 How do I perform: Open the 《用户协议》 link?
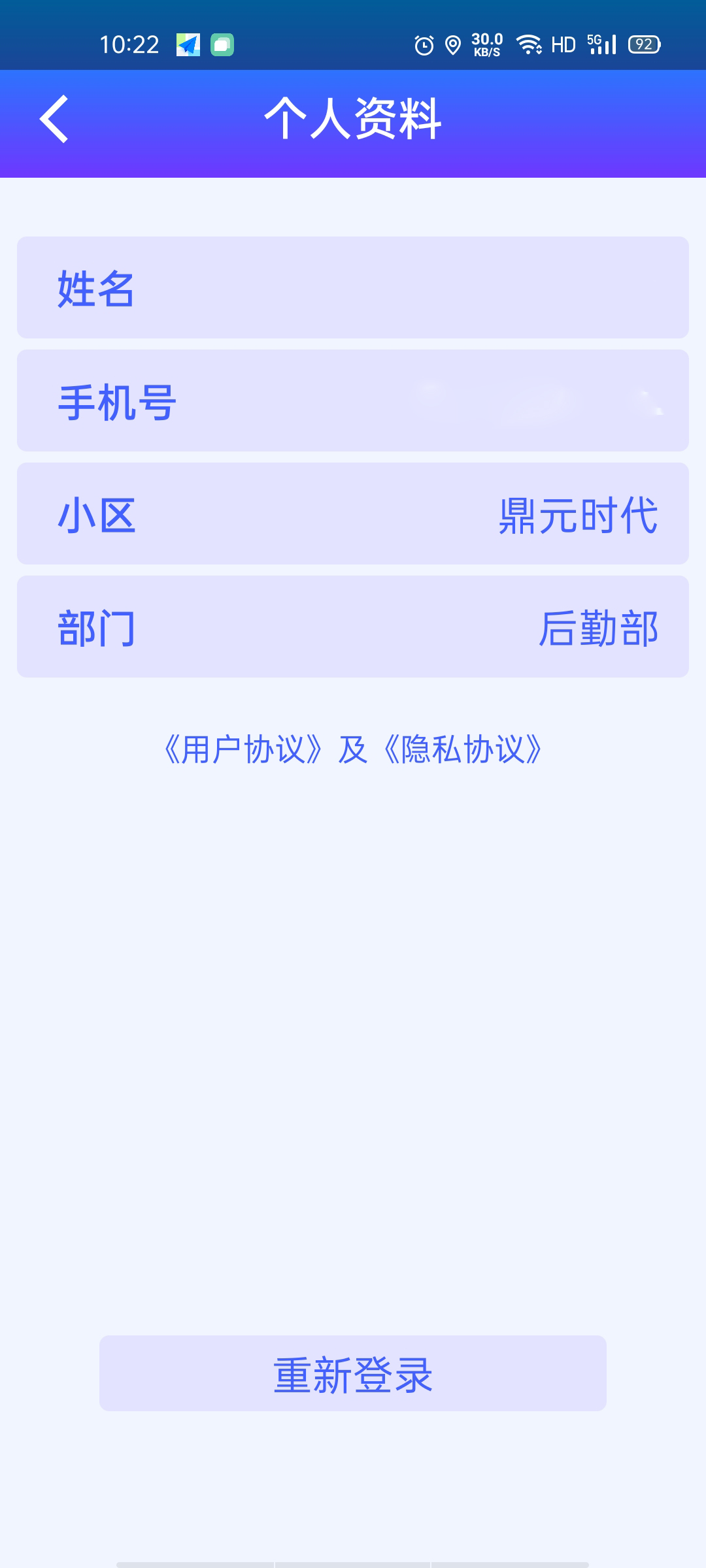tap(243, 749)
